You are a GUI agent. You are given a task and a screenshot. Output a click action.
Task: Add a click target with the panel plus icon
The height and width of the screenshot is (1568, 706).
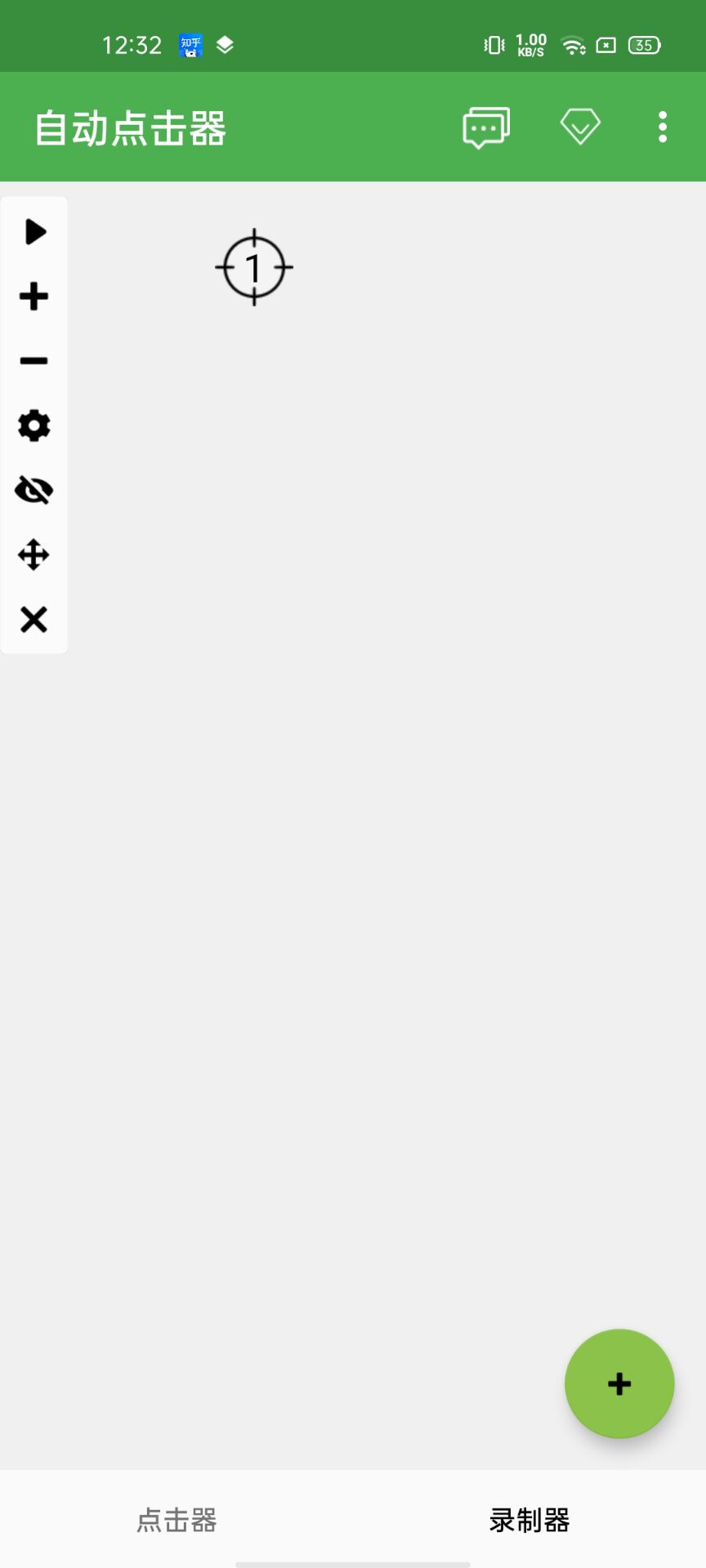(34, 296)
